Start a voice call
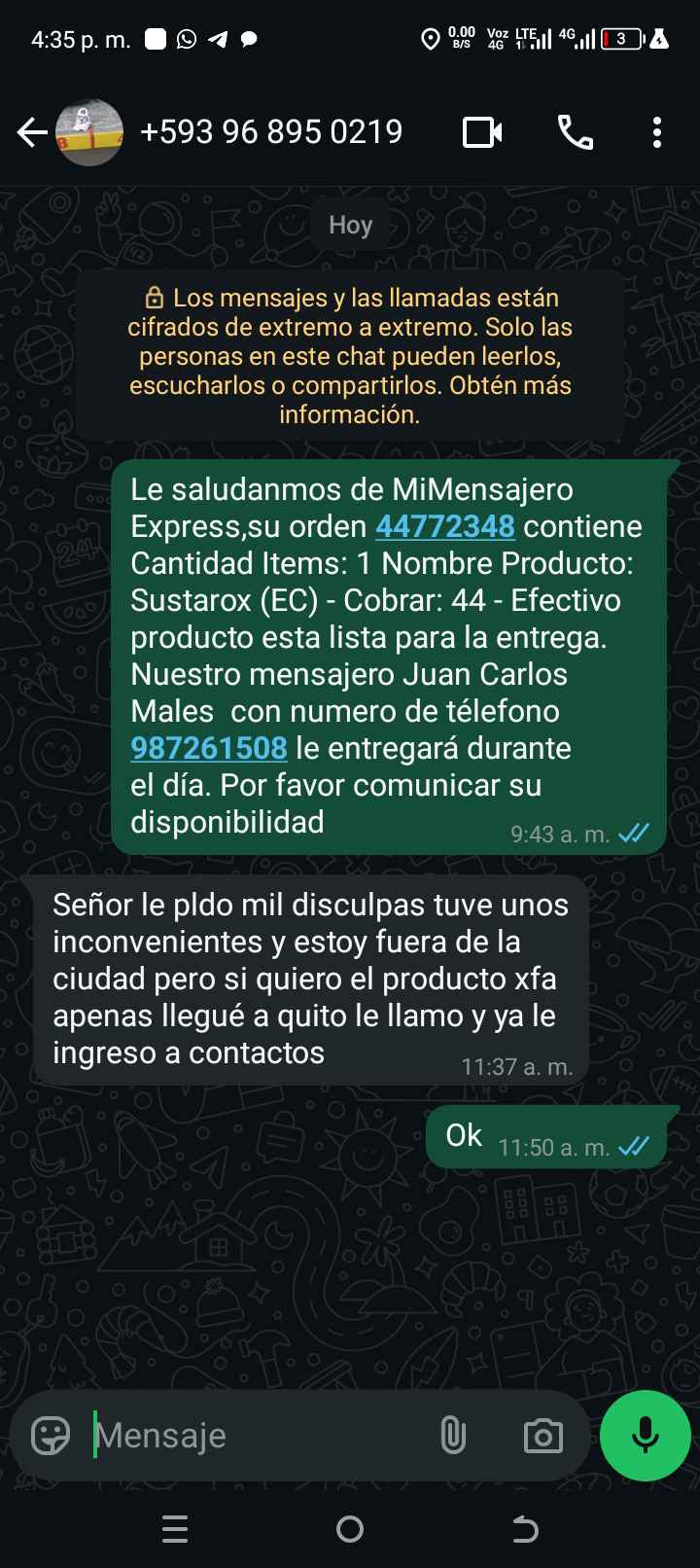Screen dimensions: 700x1568 [575, 132]
